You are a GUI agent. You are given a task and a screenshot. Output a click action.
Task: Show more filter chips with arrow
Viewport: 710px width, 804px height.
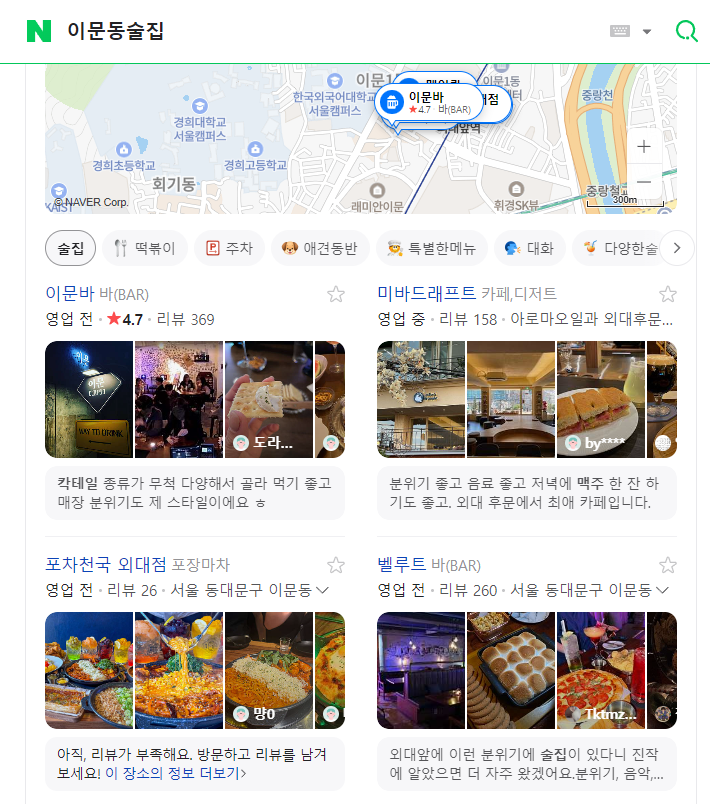click(x=677, y=248)
